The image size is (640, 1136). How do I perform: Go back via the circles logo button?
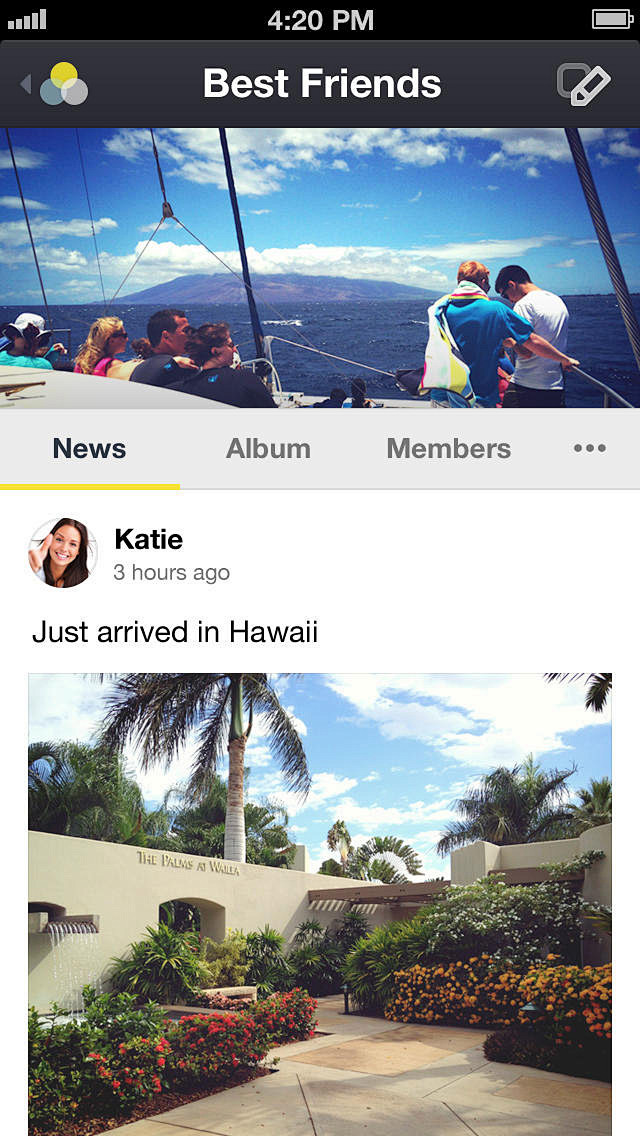pyautogui.click(x=57, y=85)
